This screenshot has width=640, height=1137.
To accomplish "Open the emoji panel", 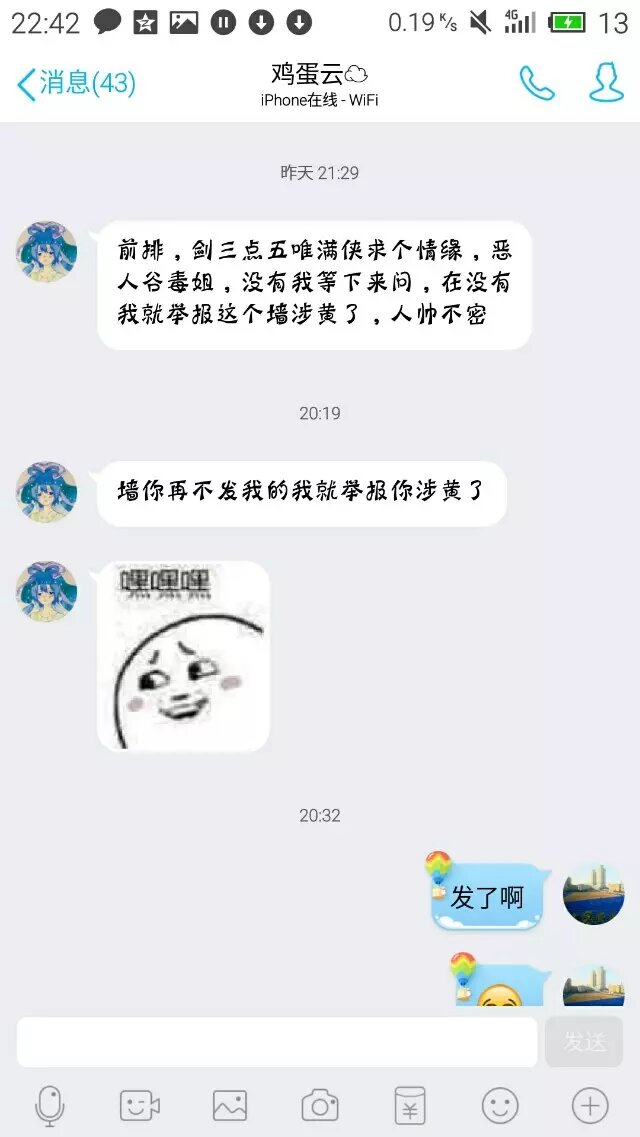I will [x=500, y=1105].
